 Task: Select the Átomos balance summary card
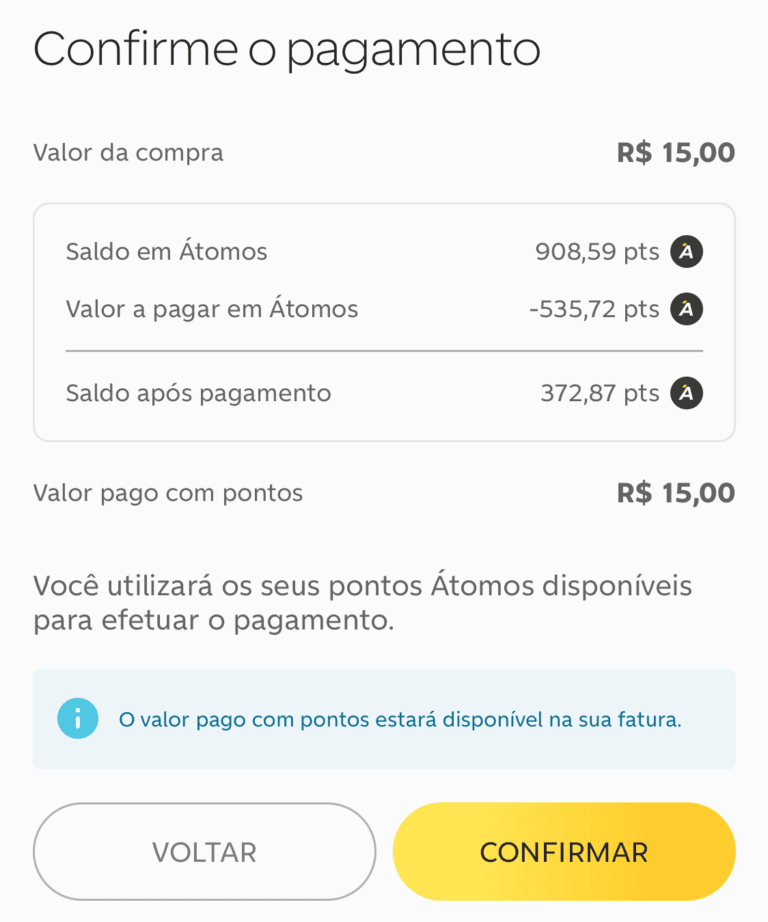point(384,321)
